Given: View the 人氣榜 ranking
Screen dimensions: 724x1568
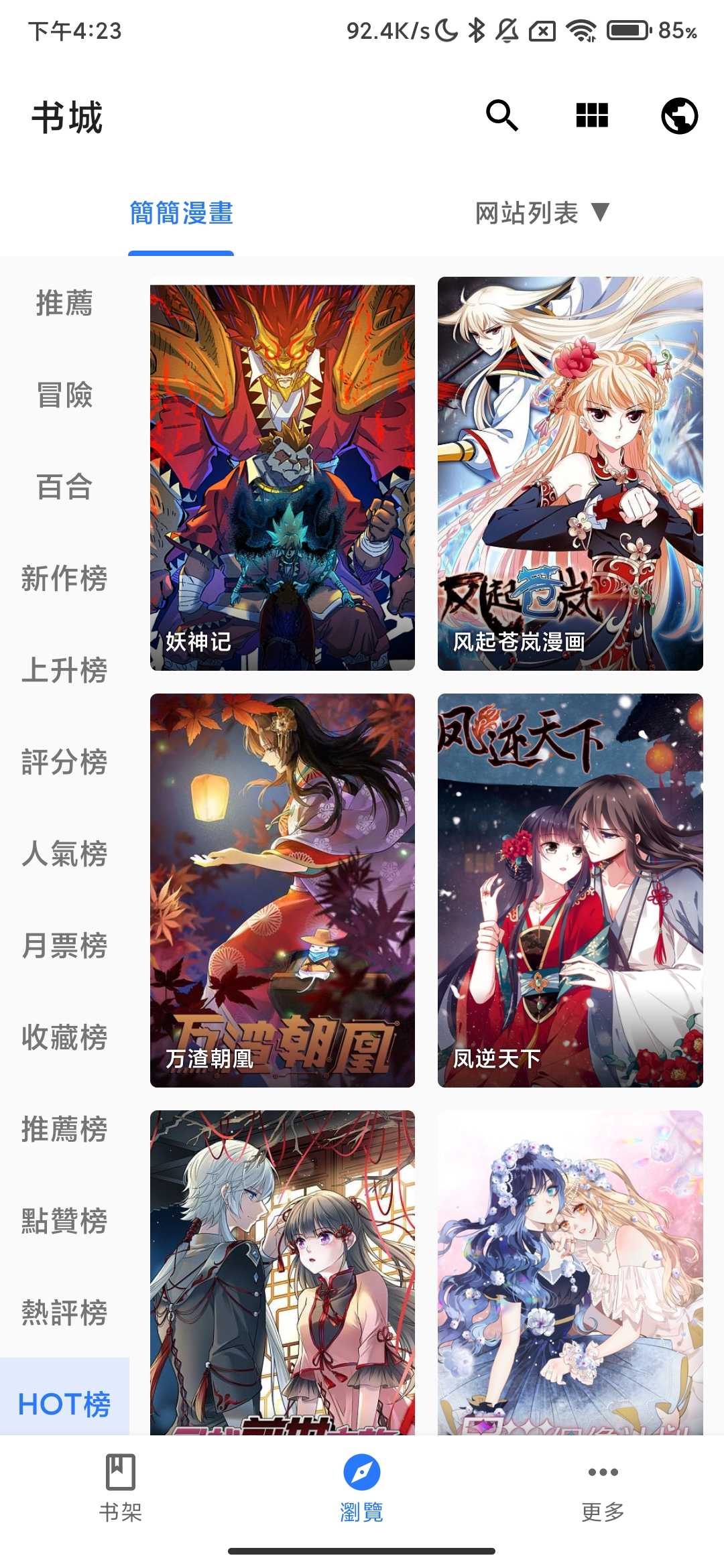Looking at the screenshot, I should [x=64, y=854].
